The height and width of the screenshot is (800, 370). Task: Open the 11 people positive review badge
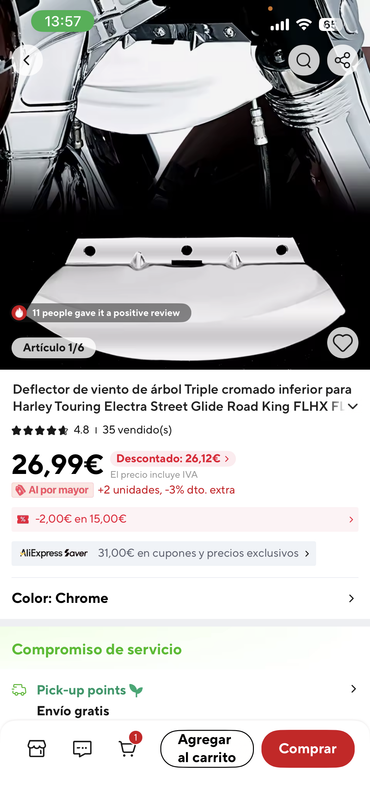coord(102,313)
